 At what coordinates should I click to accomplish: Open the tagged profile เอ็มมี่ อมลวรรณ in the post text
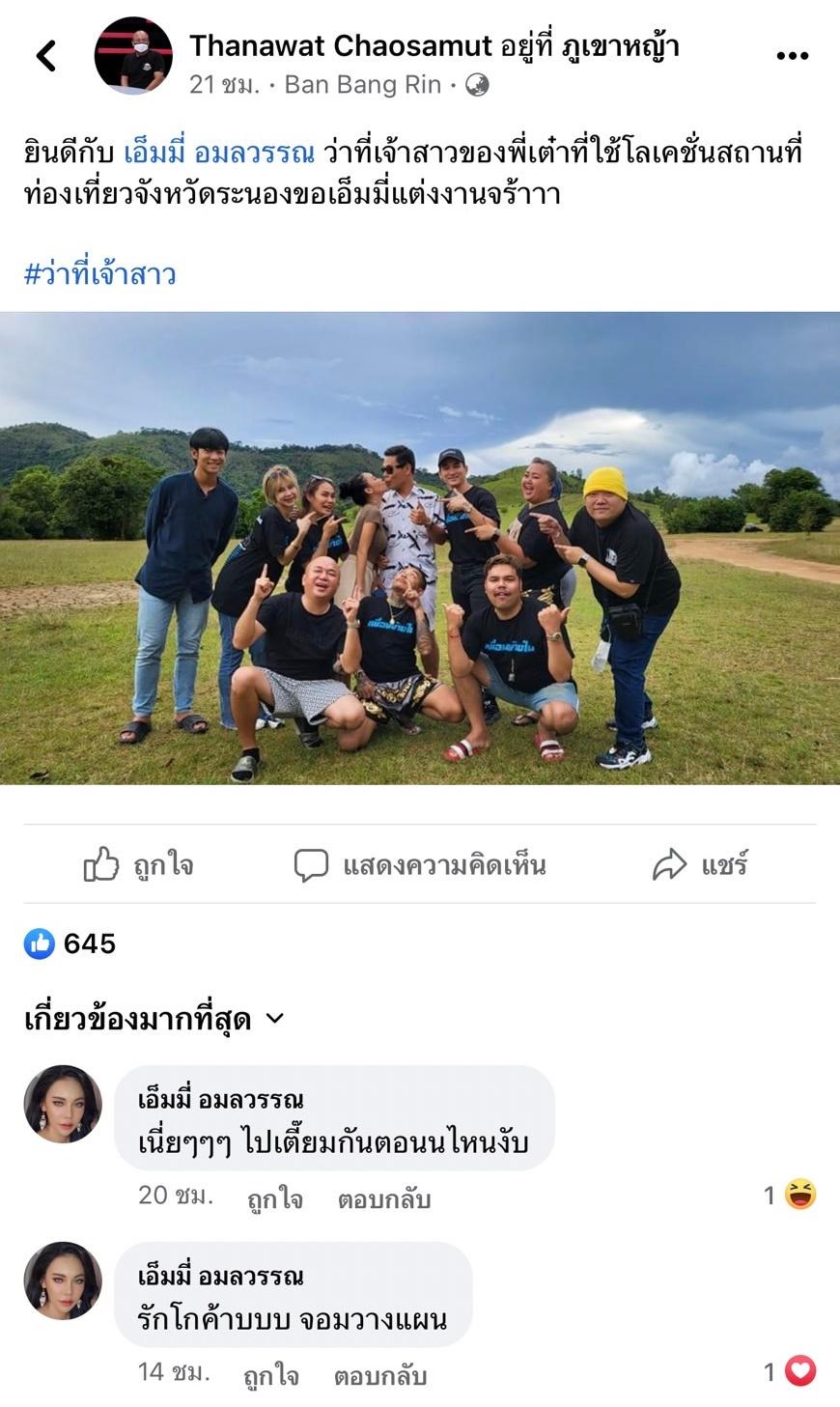219,153
